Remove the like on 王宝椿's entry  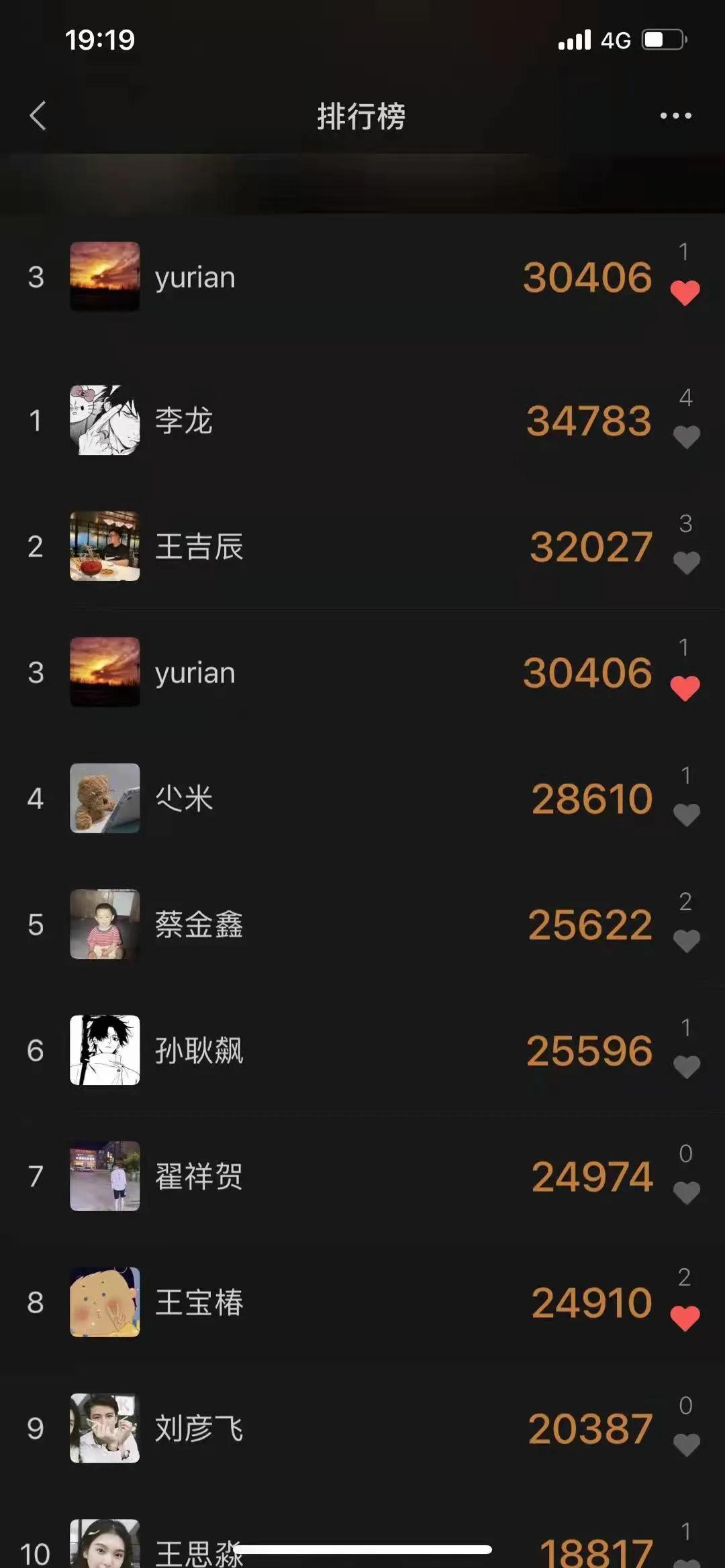(x=685, y=1318)
